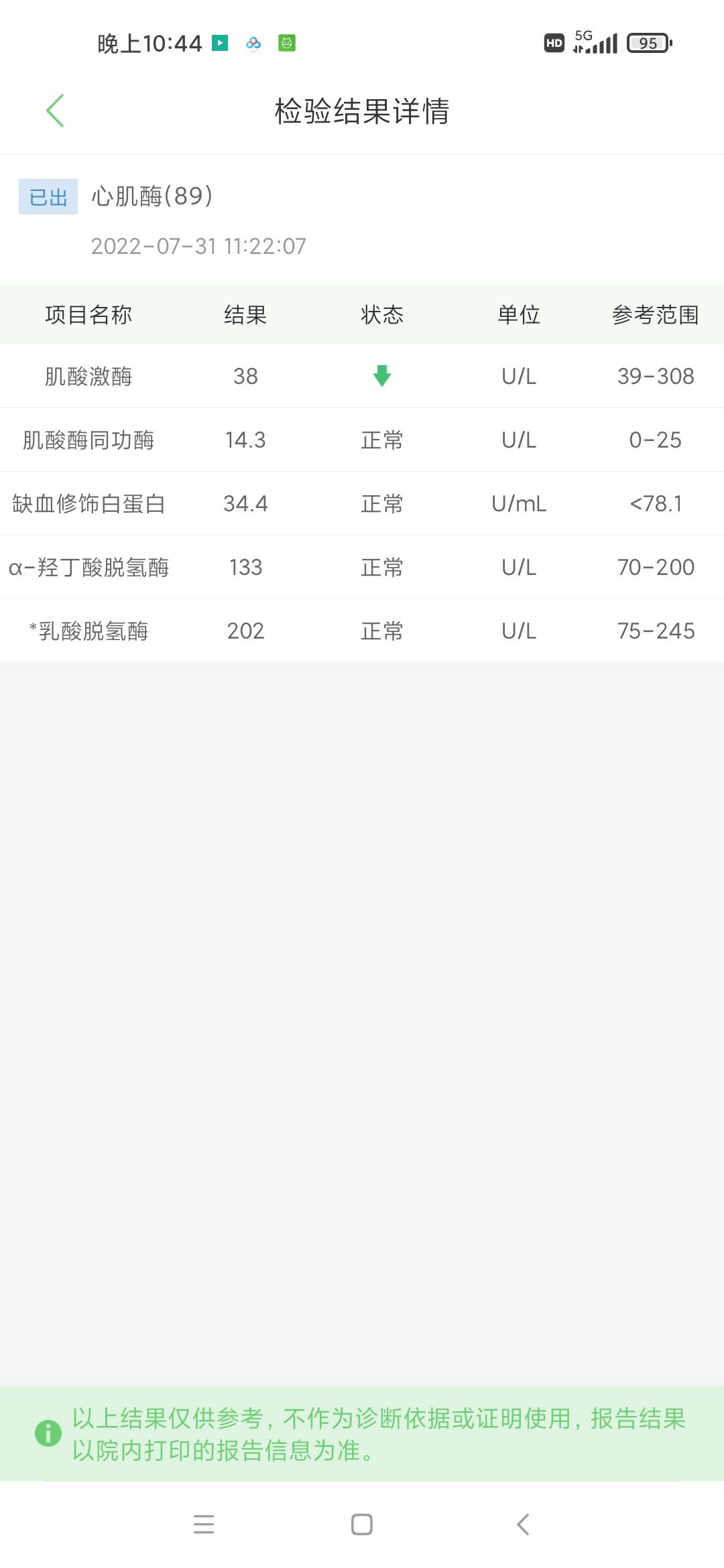Tap the 项目名称 column header
The image size is (724, 1568).
[x=90, y=314]
